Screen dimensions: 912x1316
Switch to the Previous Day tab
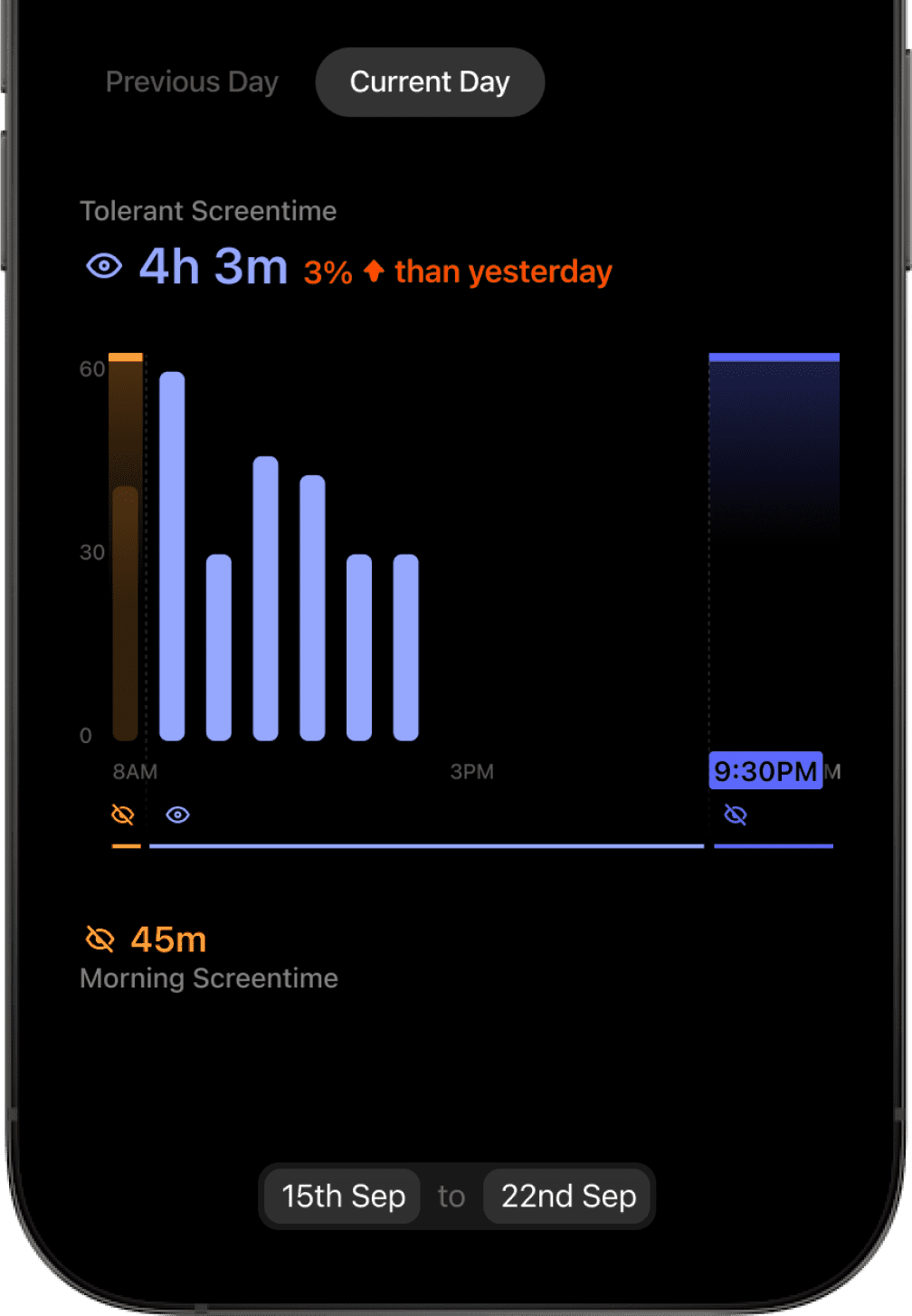(192, 81)
